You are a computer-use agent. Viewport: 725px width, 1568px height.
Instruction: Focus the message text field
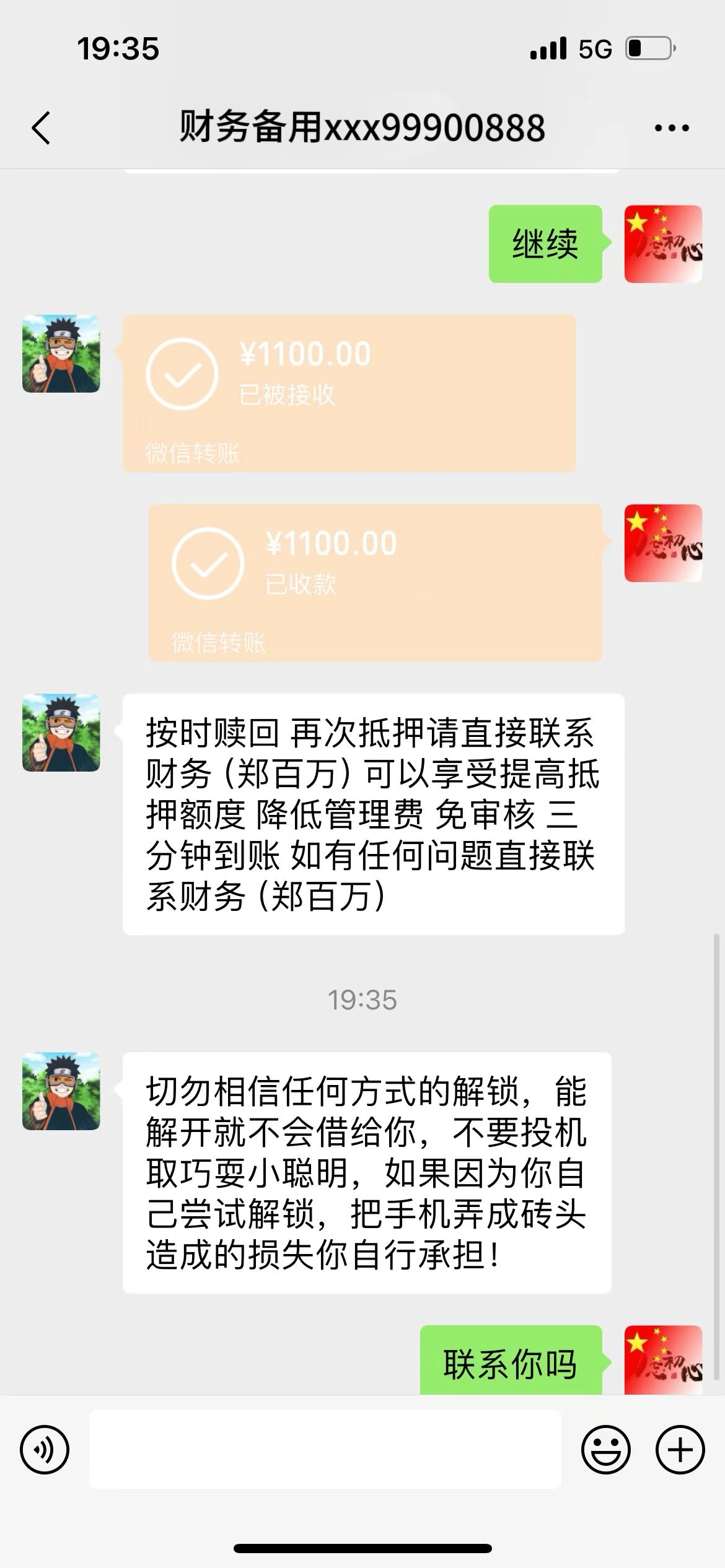pos(325,1450)
